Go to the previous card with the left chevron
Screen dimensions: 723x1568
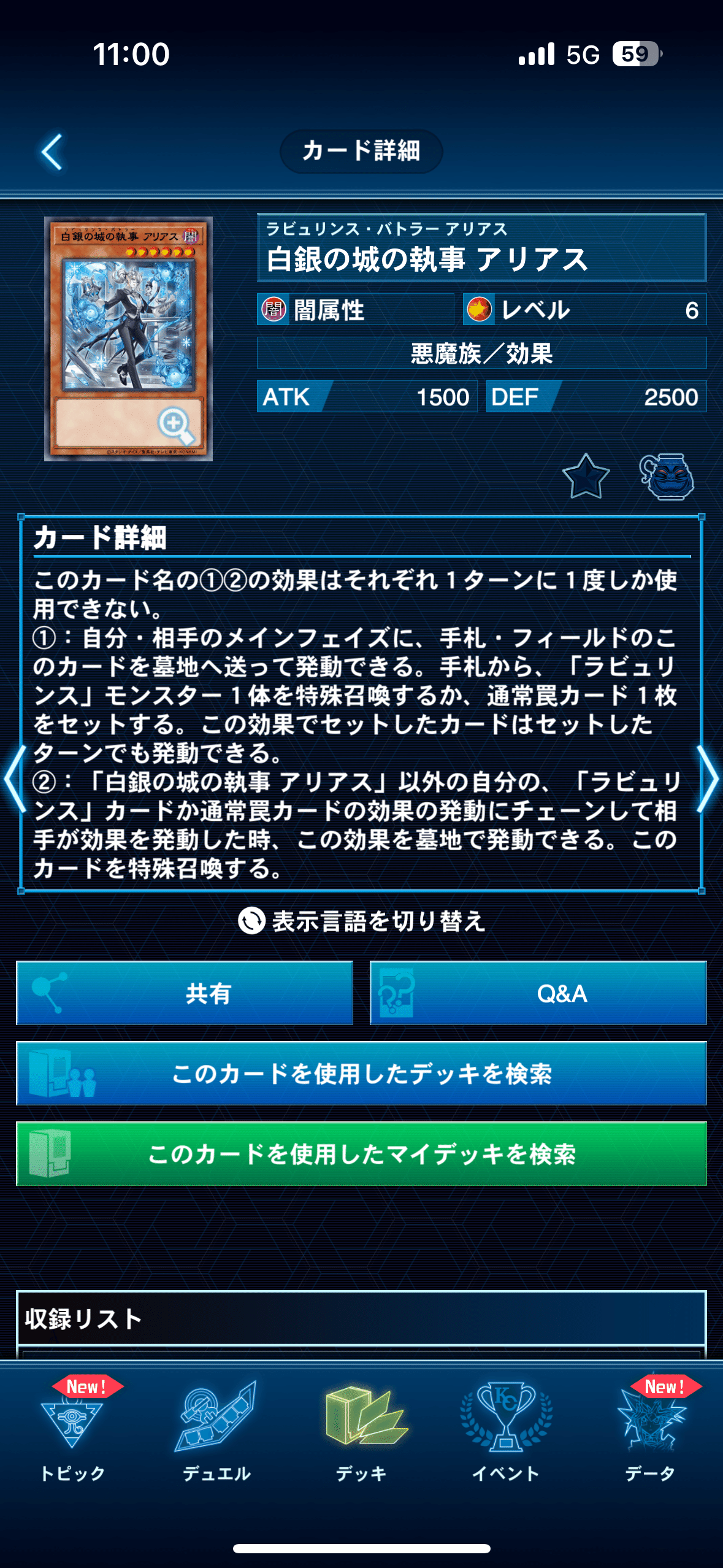15,779
